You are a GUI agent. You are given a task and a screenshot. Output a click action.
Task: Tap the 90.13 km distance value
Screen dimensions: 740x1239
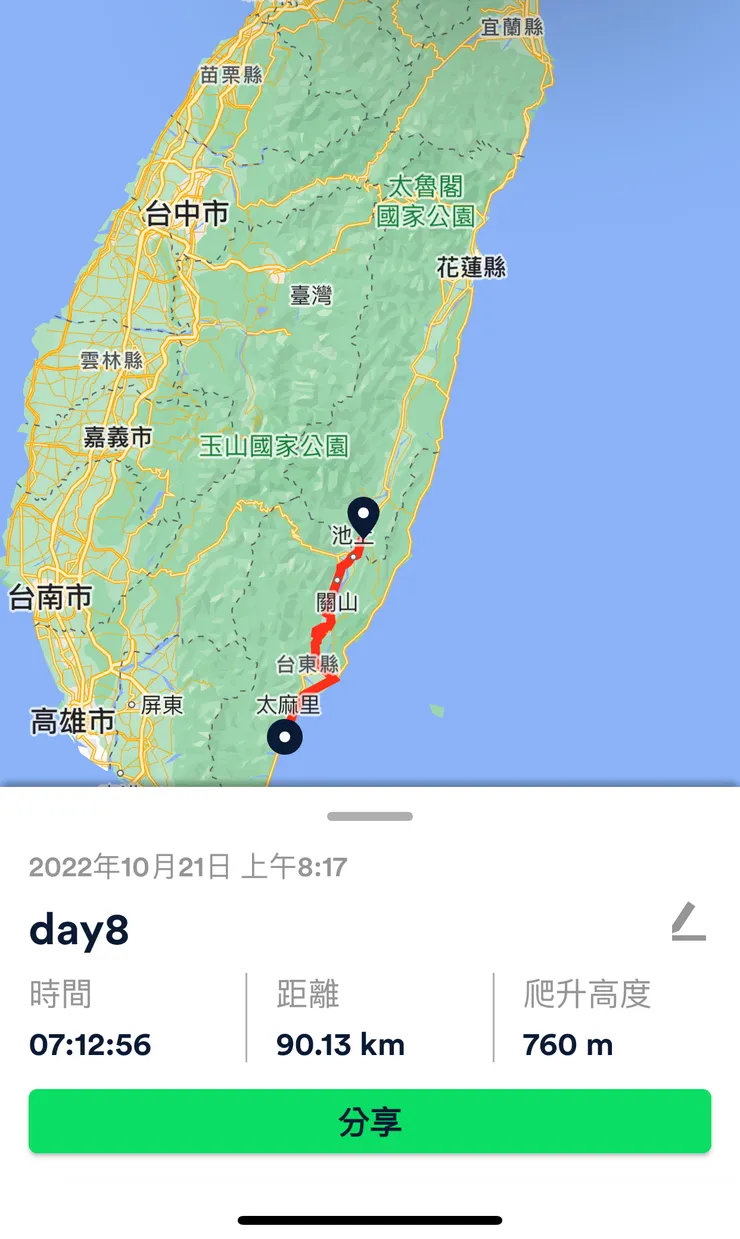pos(340,1045)
